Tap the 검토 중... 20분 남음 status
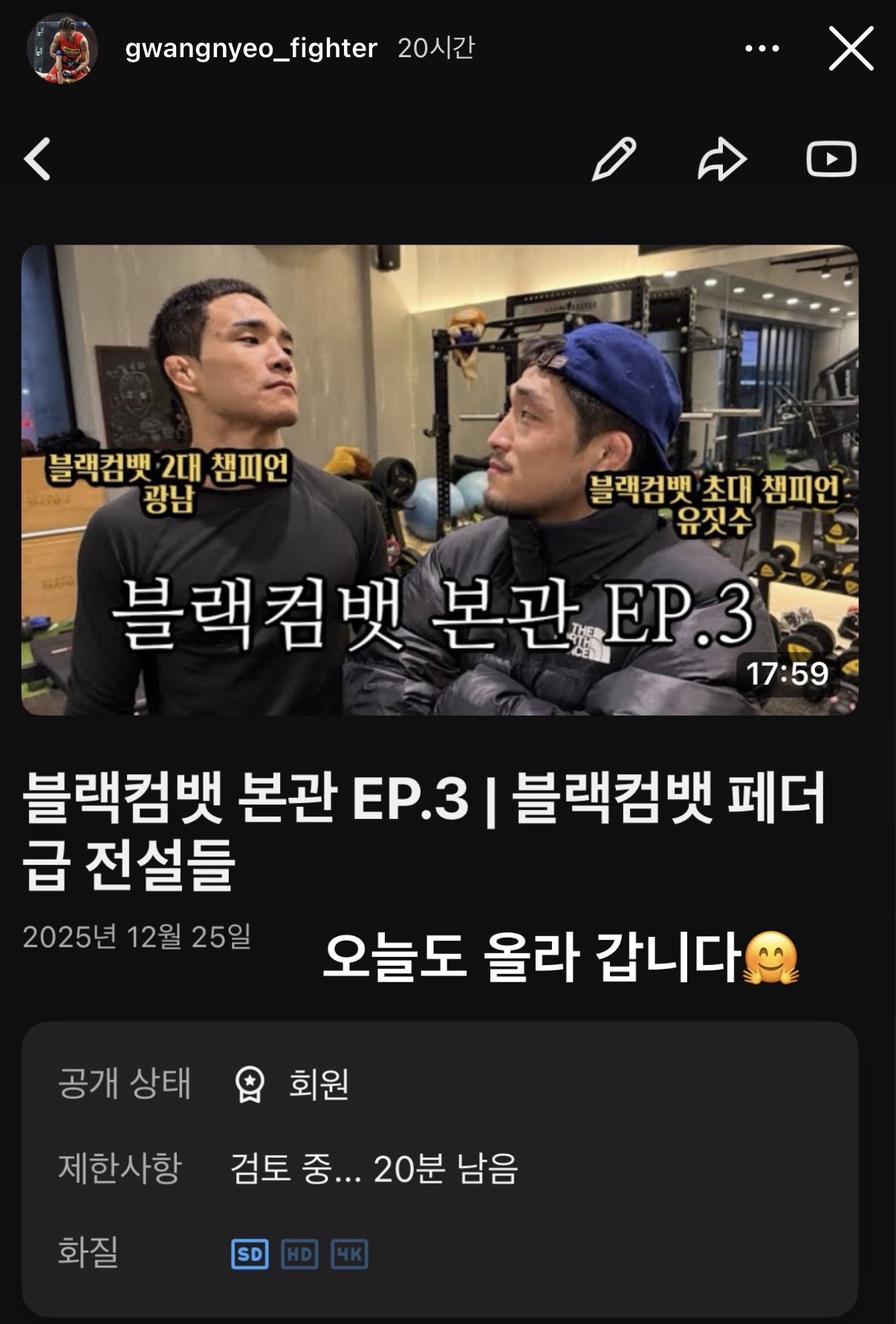 [x=375, y=1166]
